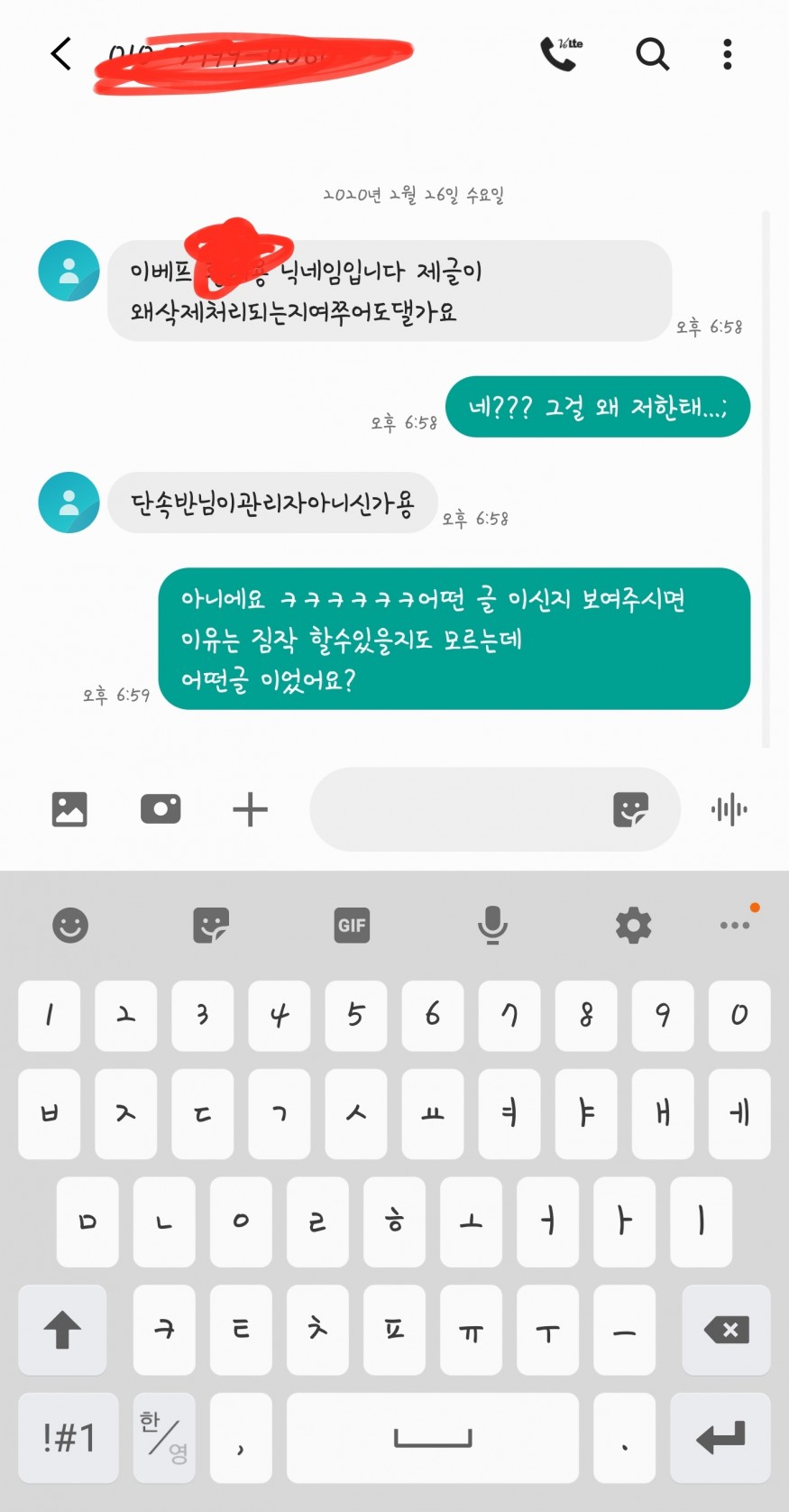Record a voice message
The width and height of the screenshot is (789, 1512).
729,809
